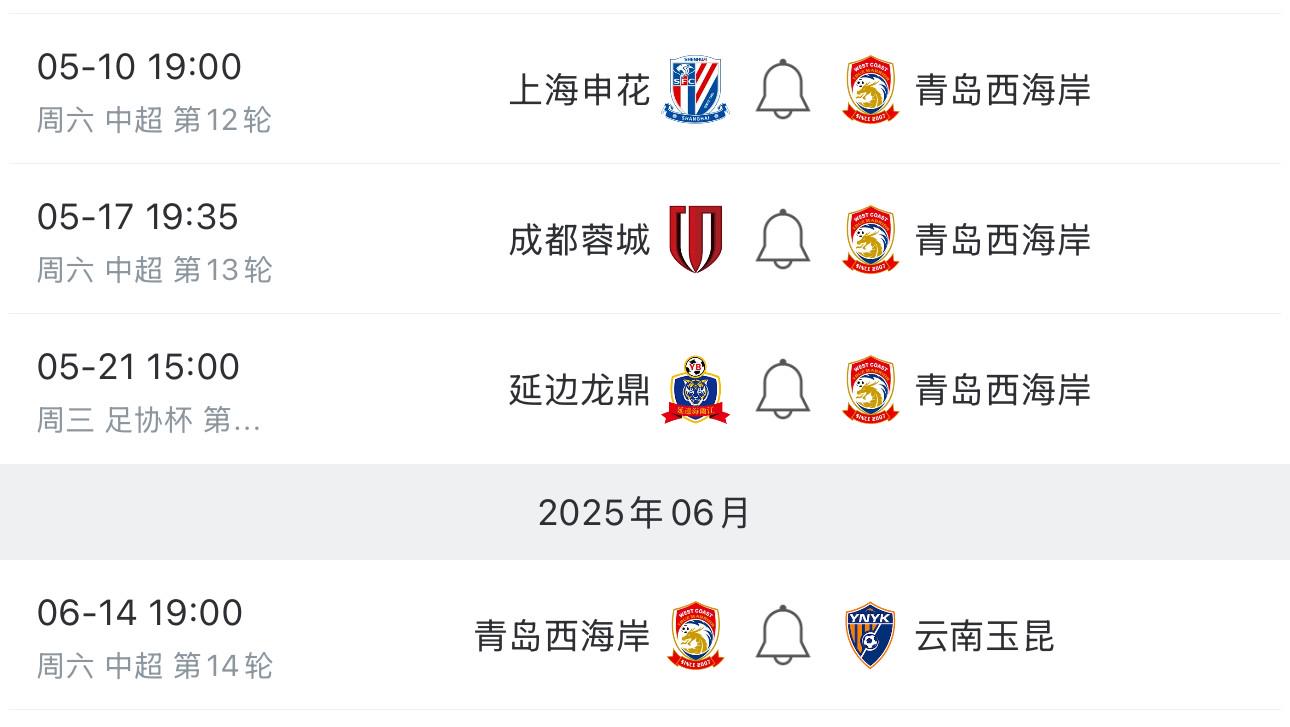Set reminder bell for 青岛西海岸 vs 云南玉昆
This screenshot has width=1290, height=727.
click(x=782, y=635)
